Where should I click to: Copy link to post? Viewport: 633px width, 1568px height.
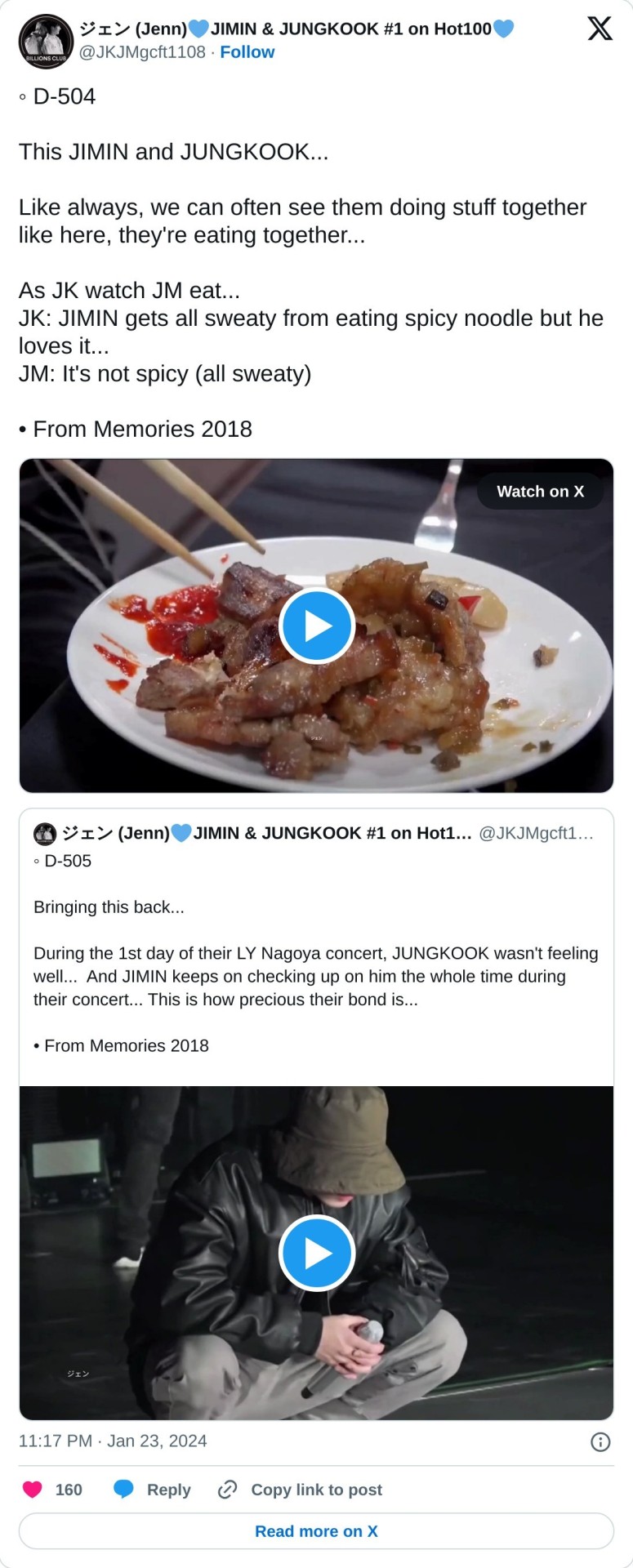tap(301, 1490)
